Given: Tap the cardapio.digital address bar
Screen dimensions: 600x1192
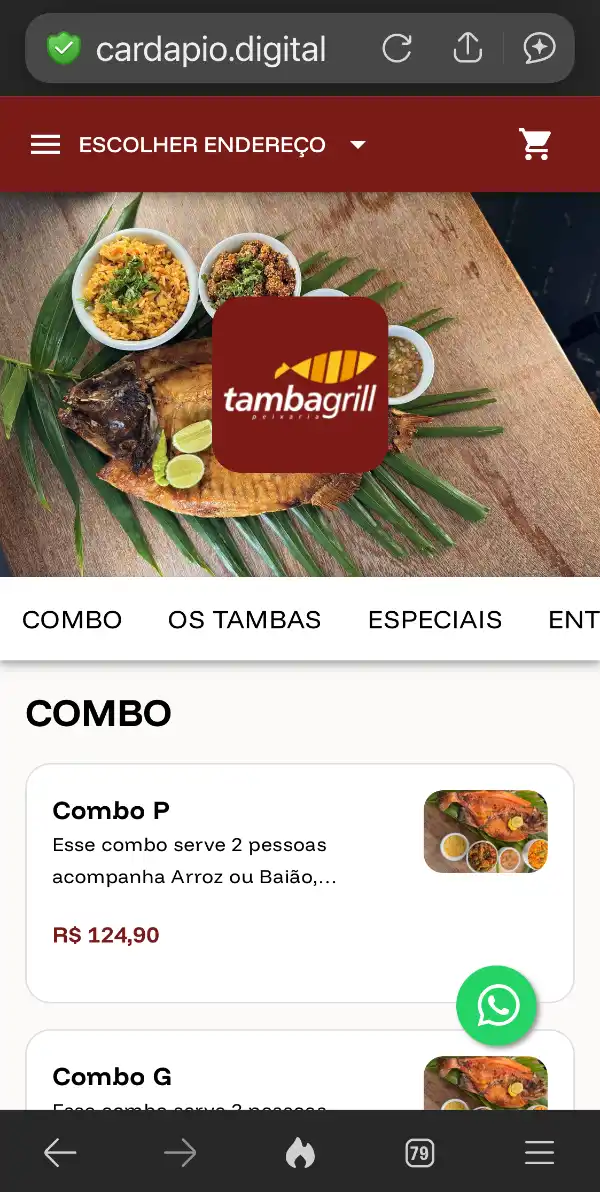Looking at the screenshot, I should click(210, 48).
